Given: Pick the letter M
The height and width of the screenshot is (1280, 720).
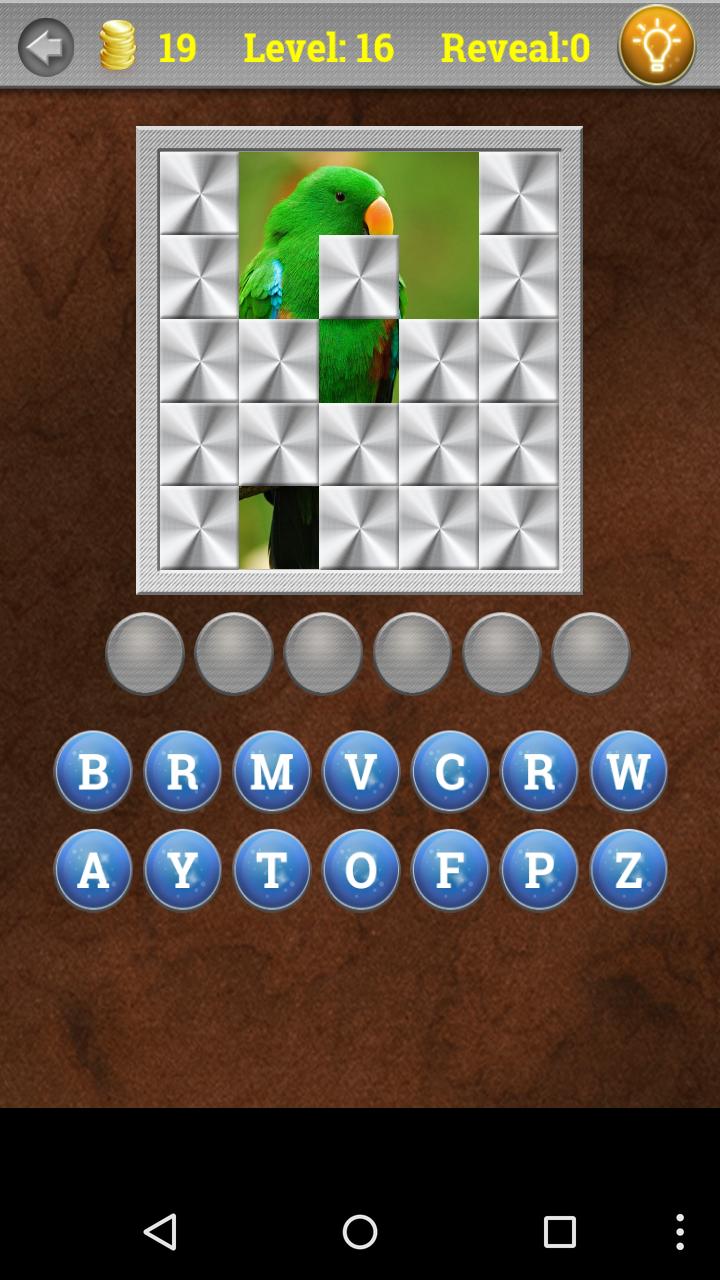Looking at the screenshot, I should coord(272,771).
